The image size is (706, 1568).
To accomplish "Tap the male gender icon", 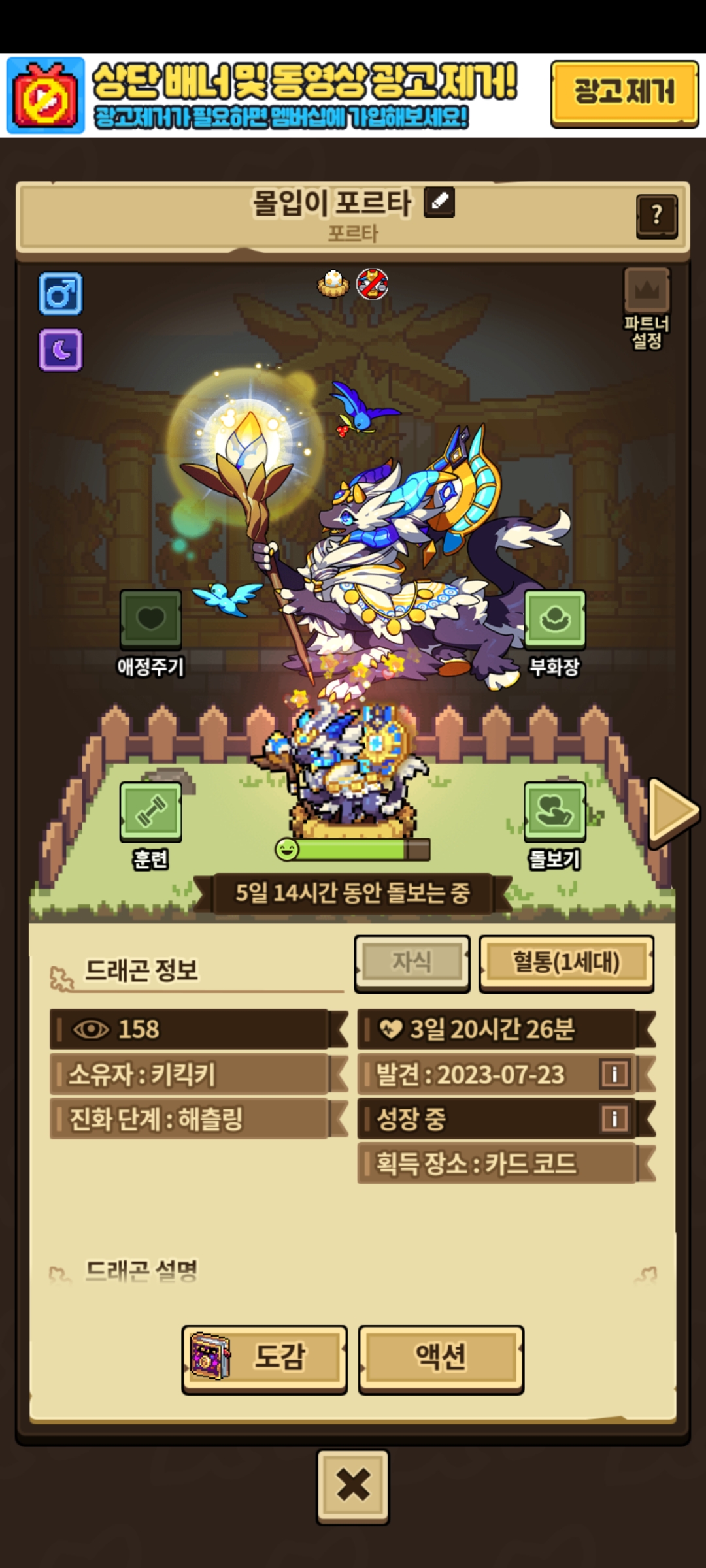I will pyautogui.click(x=61, y=294).
